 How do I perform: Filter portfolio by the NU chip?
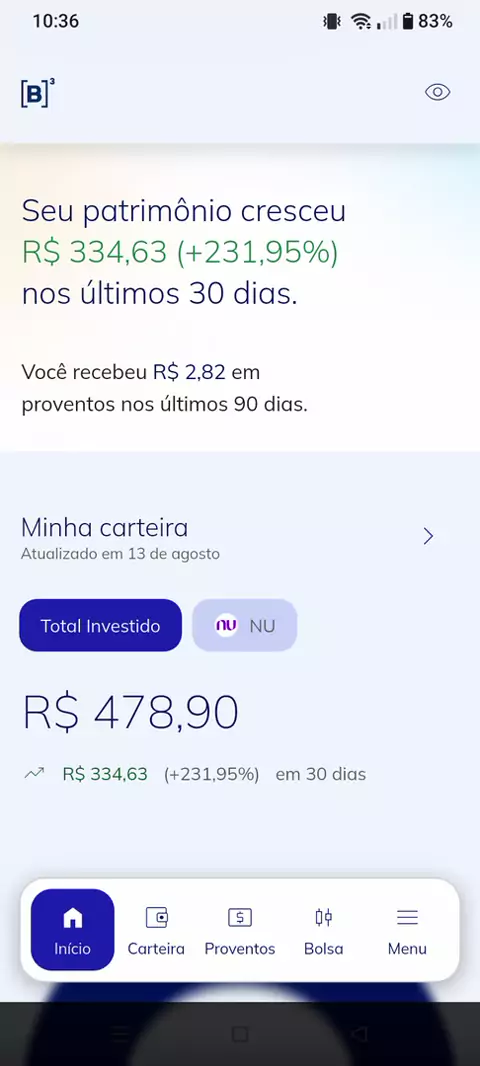pos(245,625)
